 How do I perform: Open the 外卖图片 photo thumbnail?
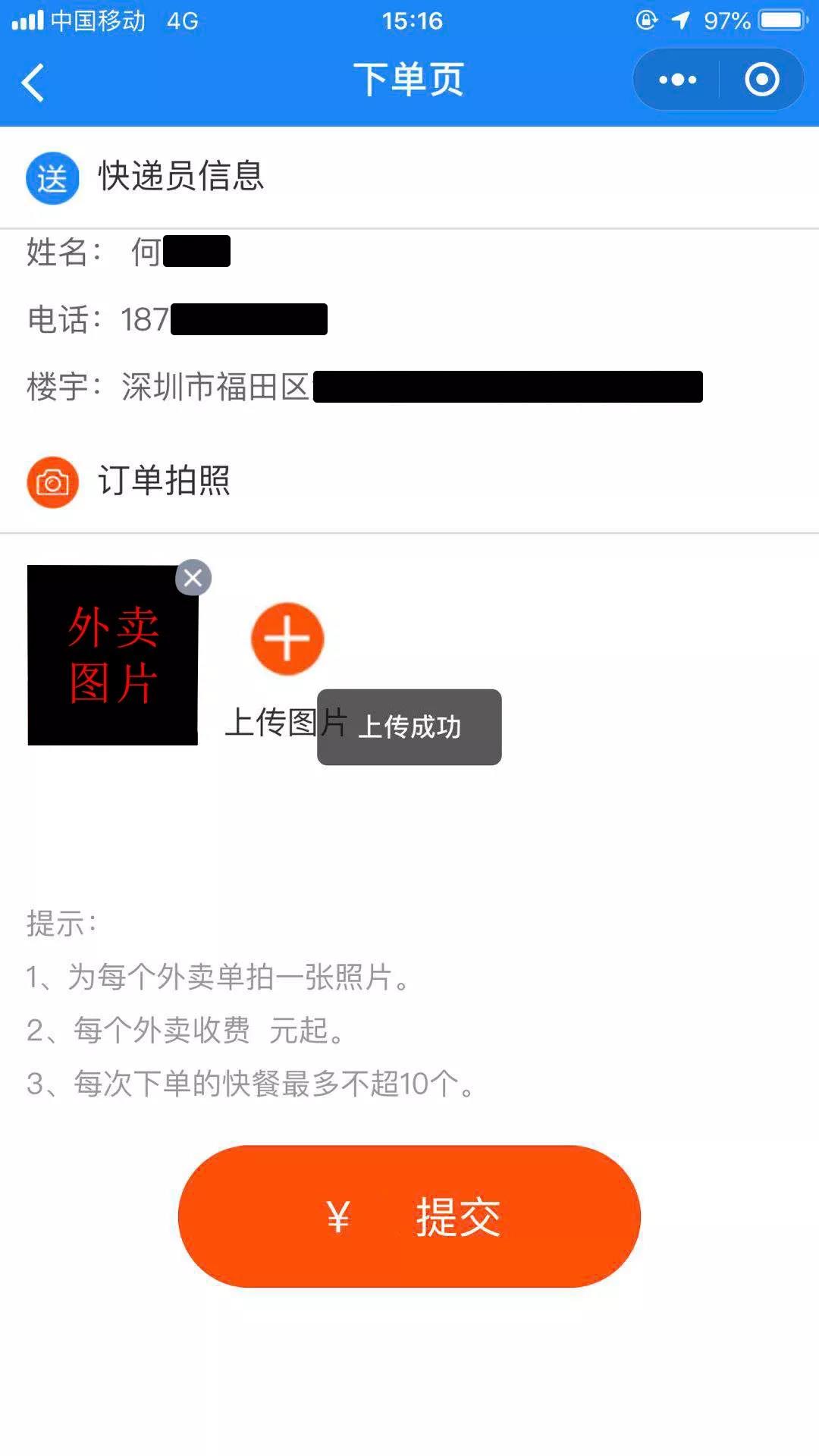click(x=112, y=656)
